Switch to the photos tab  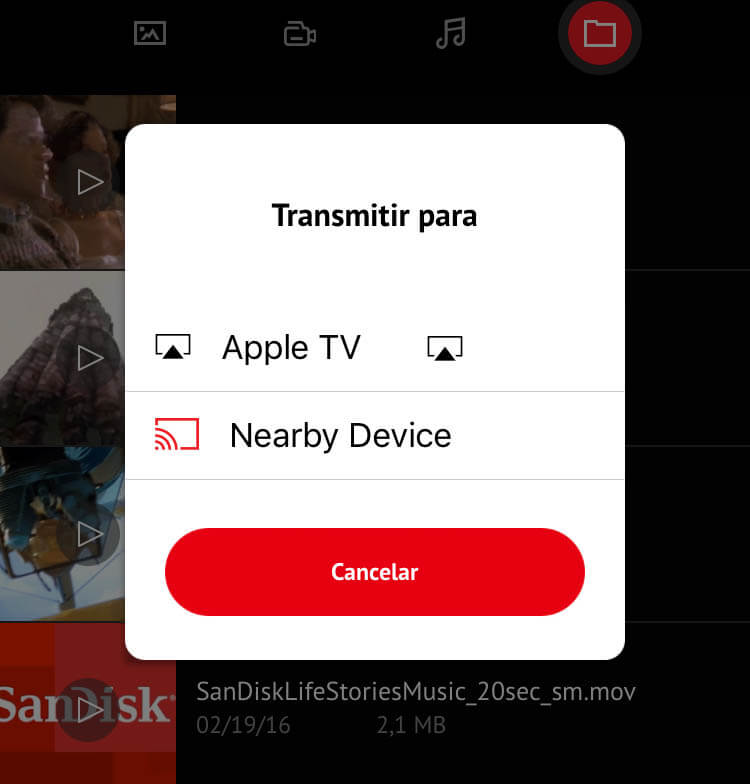(150, 33)
